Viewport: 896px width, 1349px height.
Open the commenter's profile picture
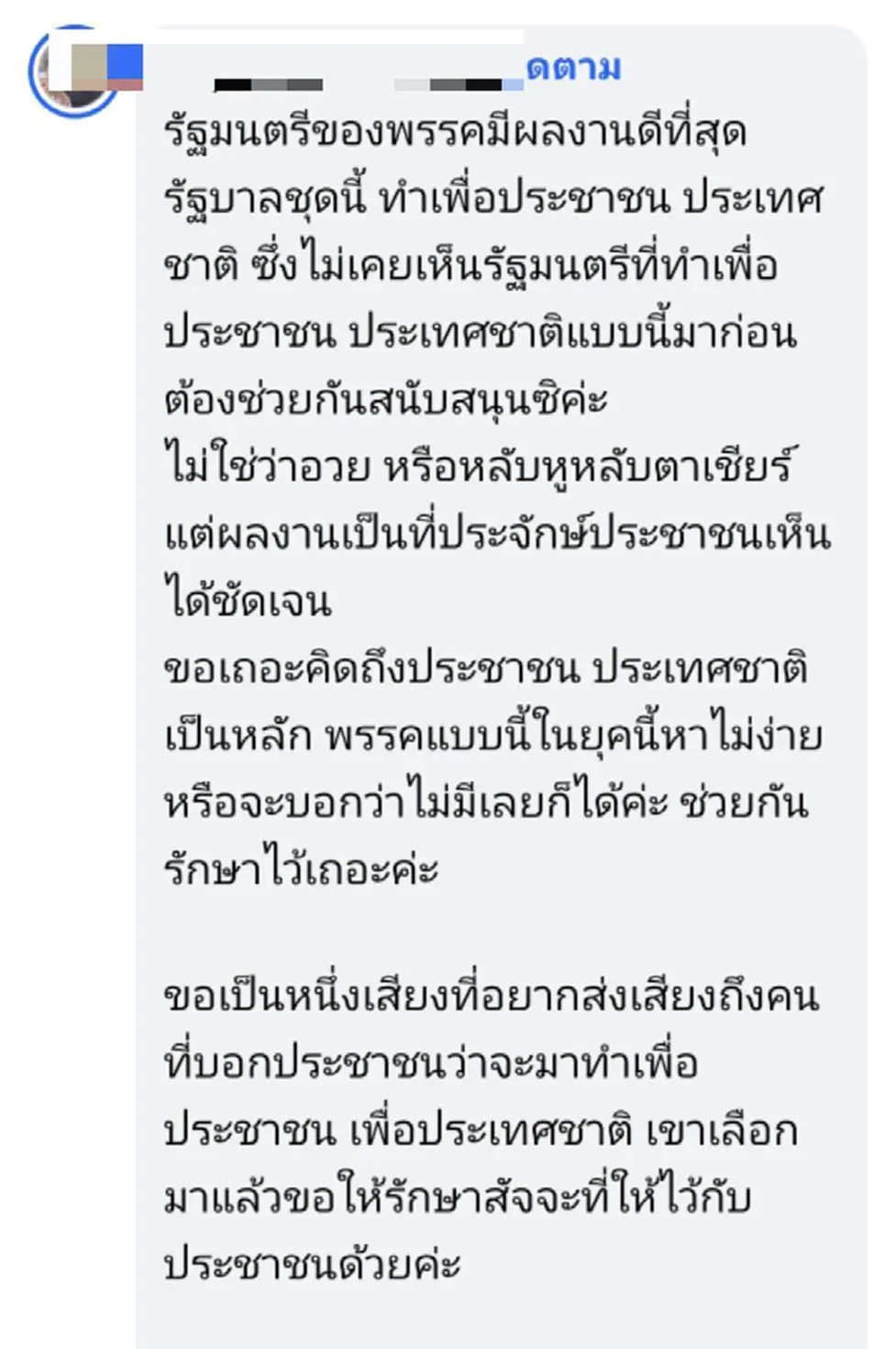click(73, 70)
